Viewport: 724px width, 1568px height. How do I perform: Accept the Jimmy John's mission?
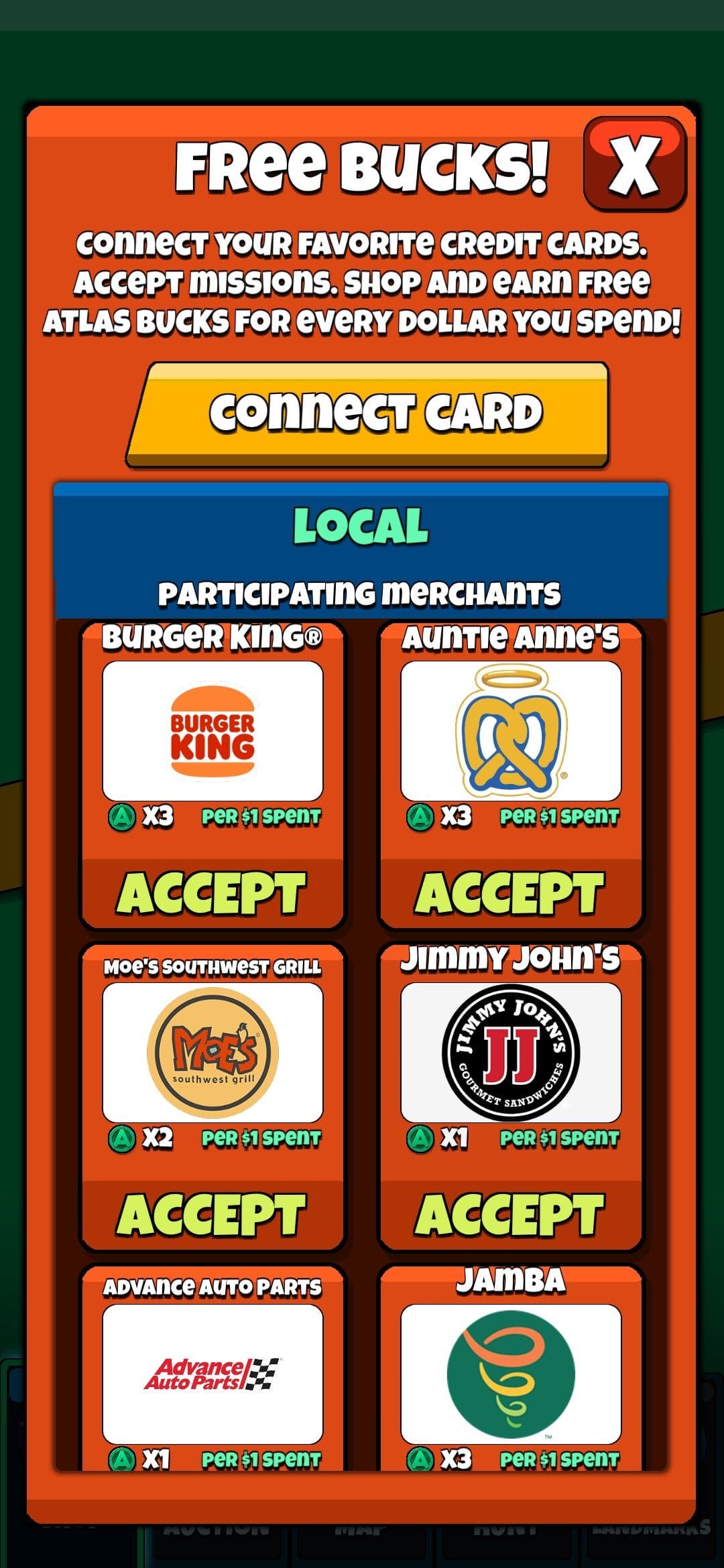[510, 1215]
